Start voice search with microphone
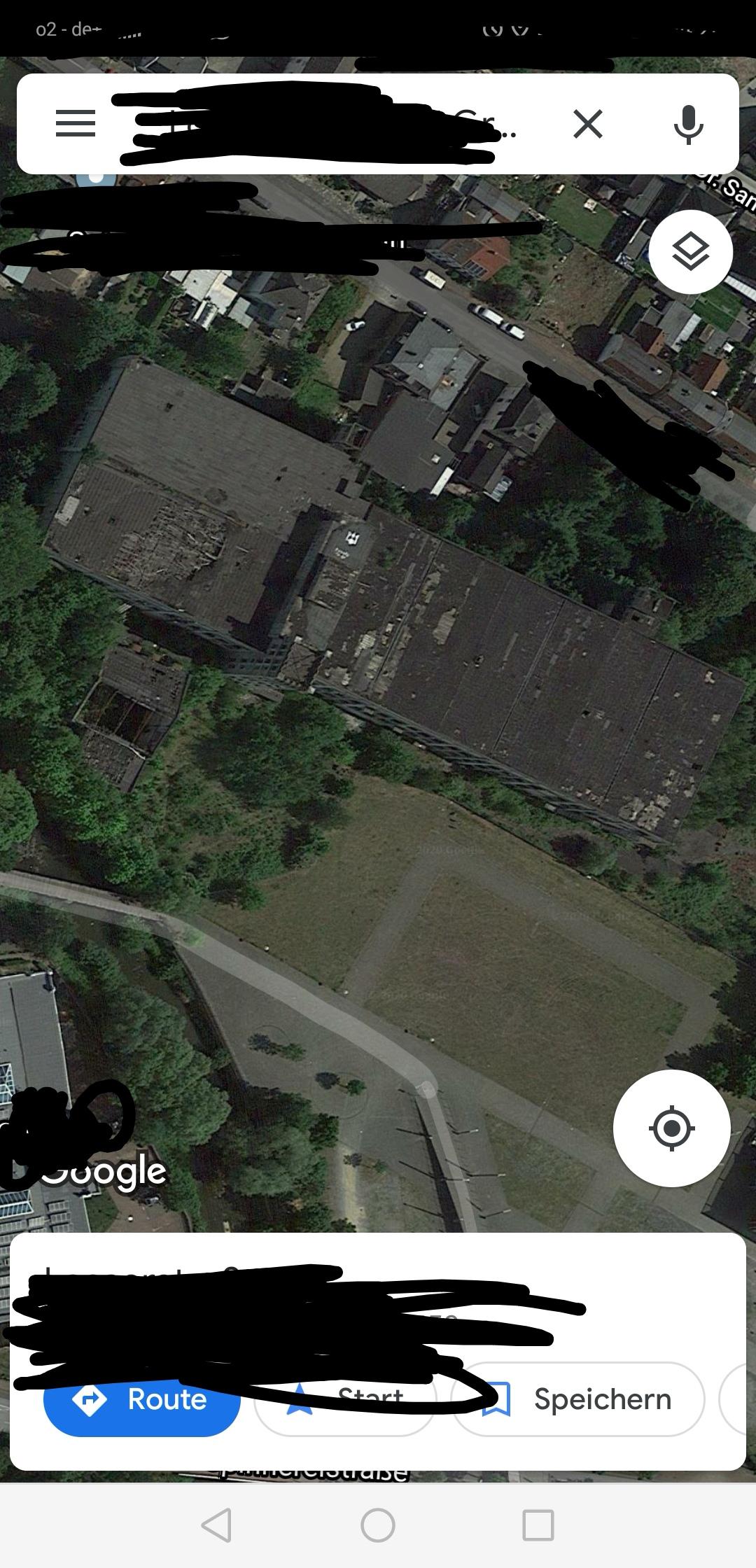This screenshot has width=756, height=1568. pyautogui.click(x=688, y=125)
